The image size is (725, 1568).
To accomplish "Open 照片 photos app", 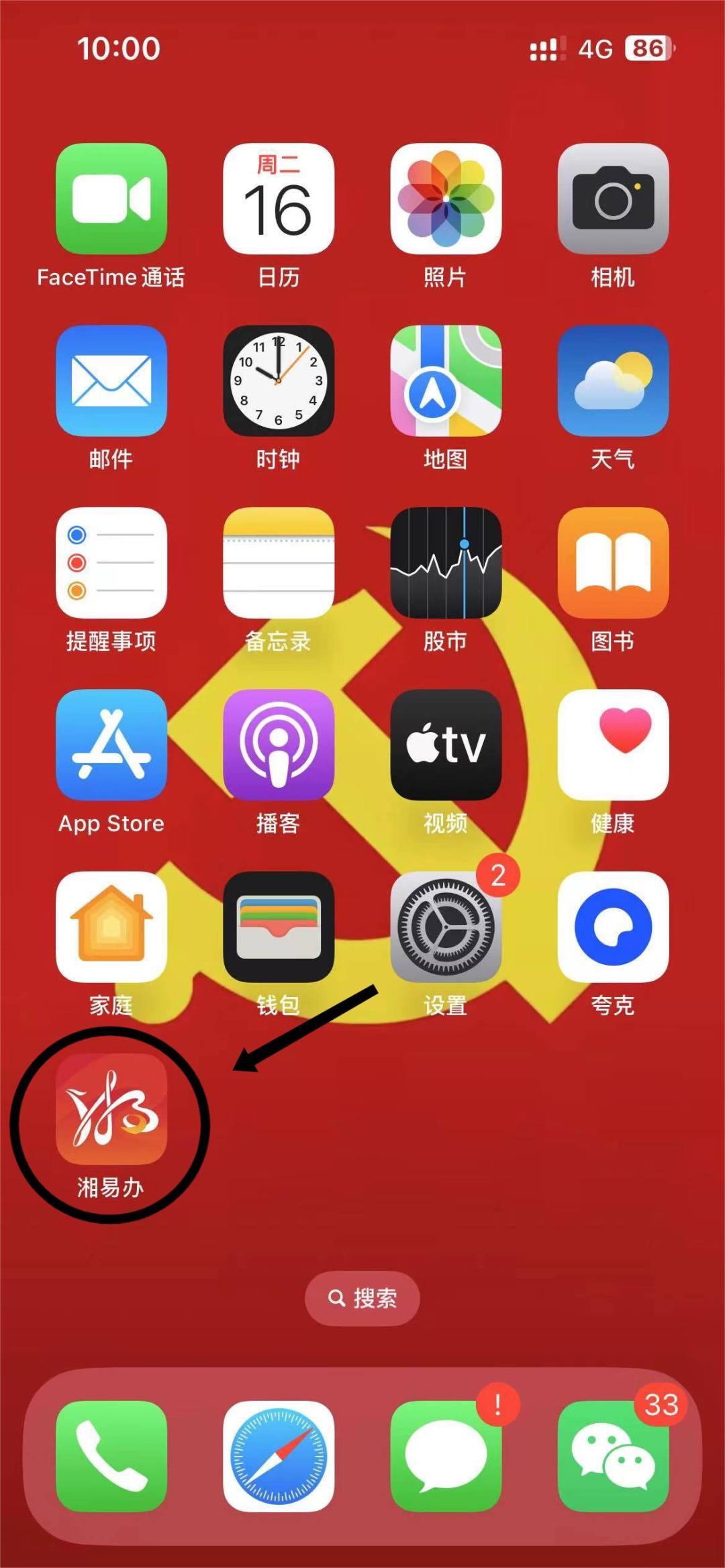I will pyautogui.click(x=446, y=199).
